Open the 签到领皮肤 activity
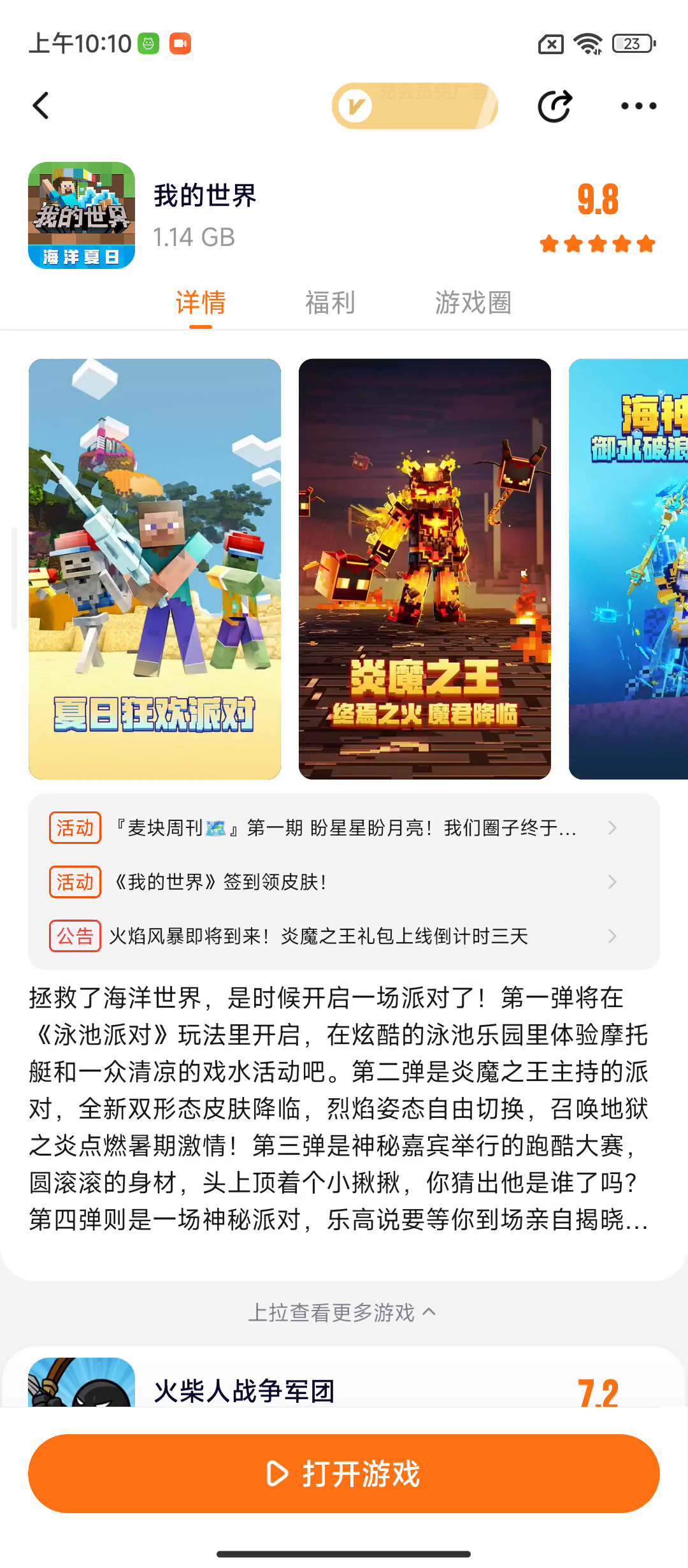The height and width of the screenshot is (1568, 688). coord(344,882)
